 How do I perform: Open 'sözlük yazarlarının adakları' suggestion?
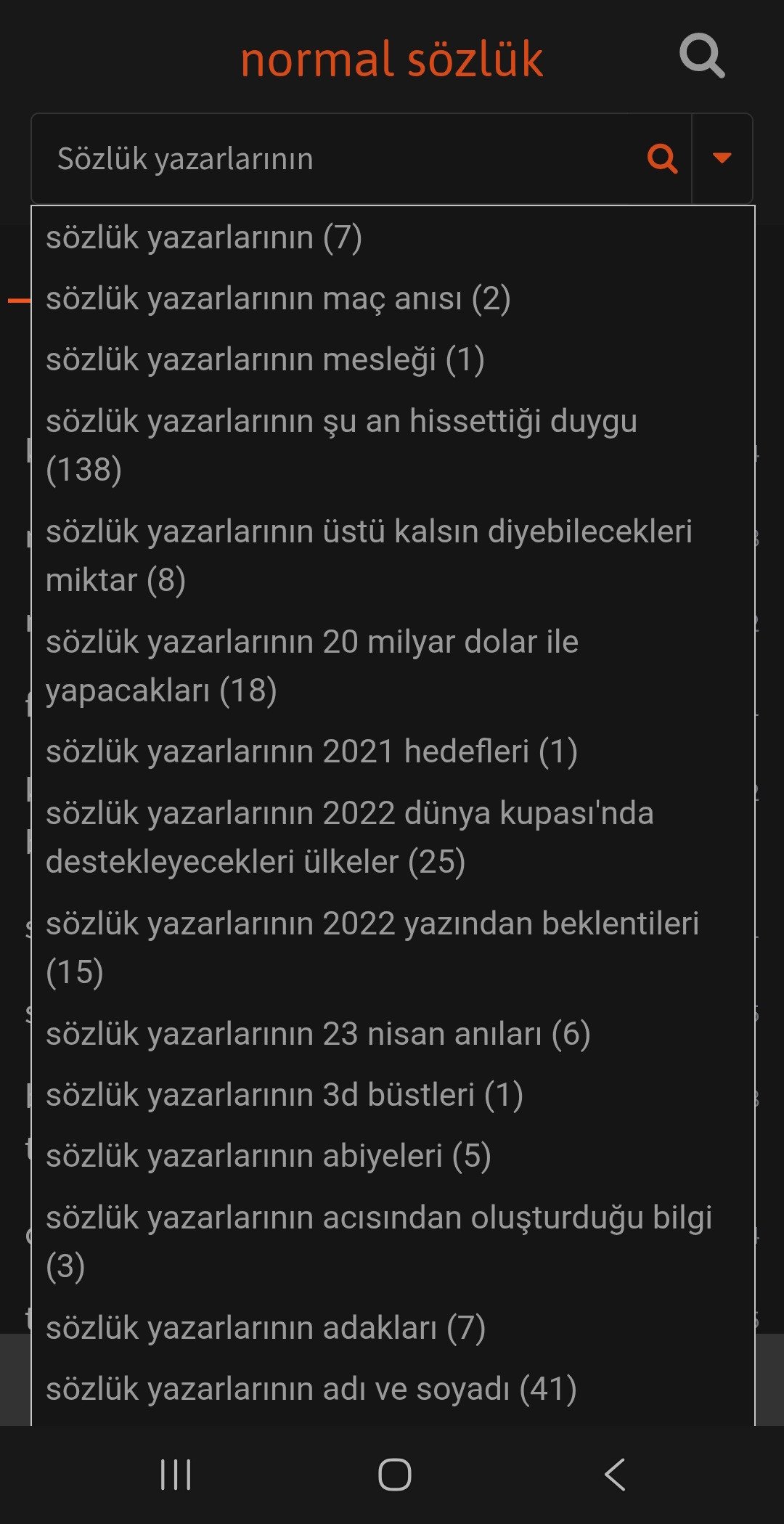[x=393, y=1327]
